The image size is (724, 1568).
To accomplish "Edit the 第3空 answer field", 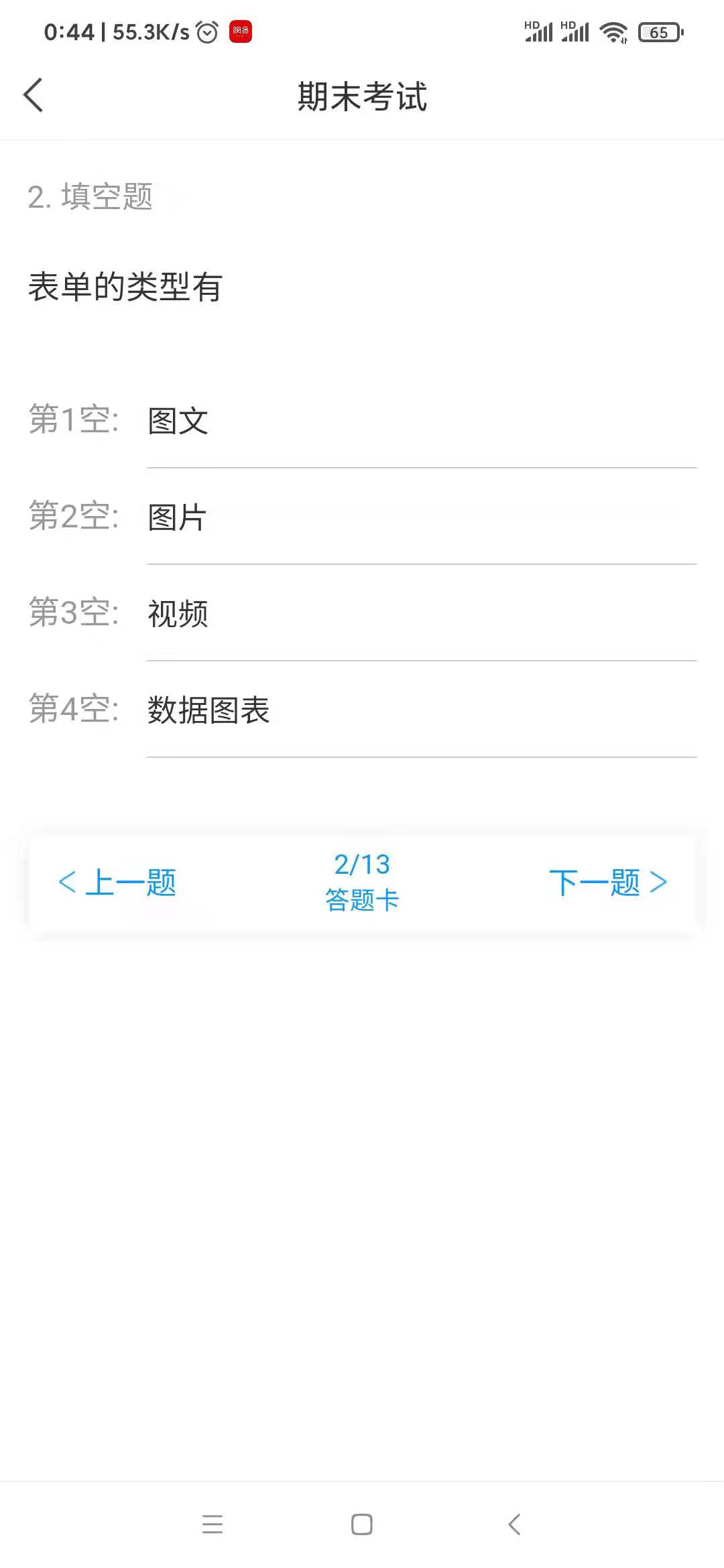I will (x=422, y=614).
